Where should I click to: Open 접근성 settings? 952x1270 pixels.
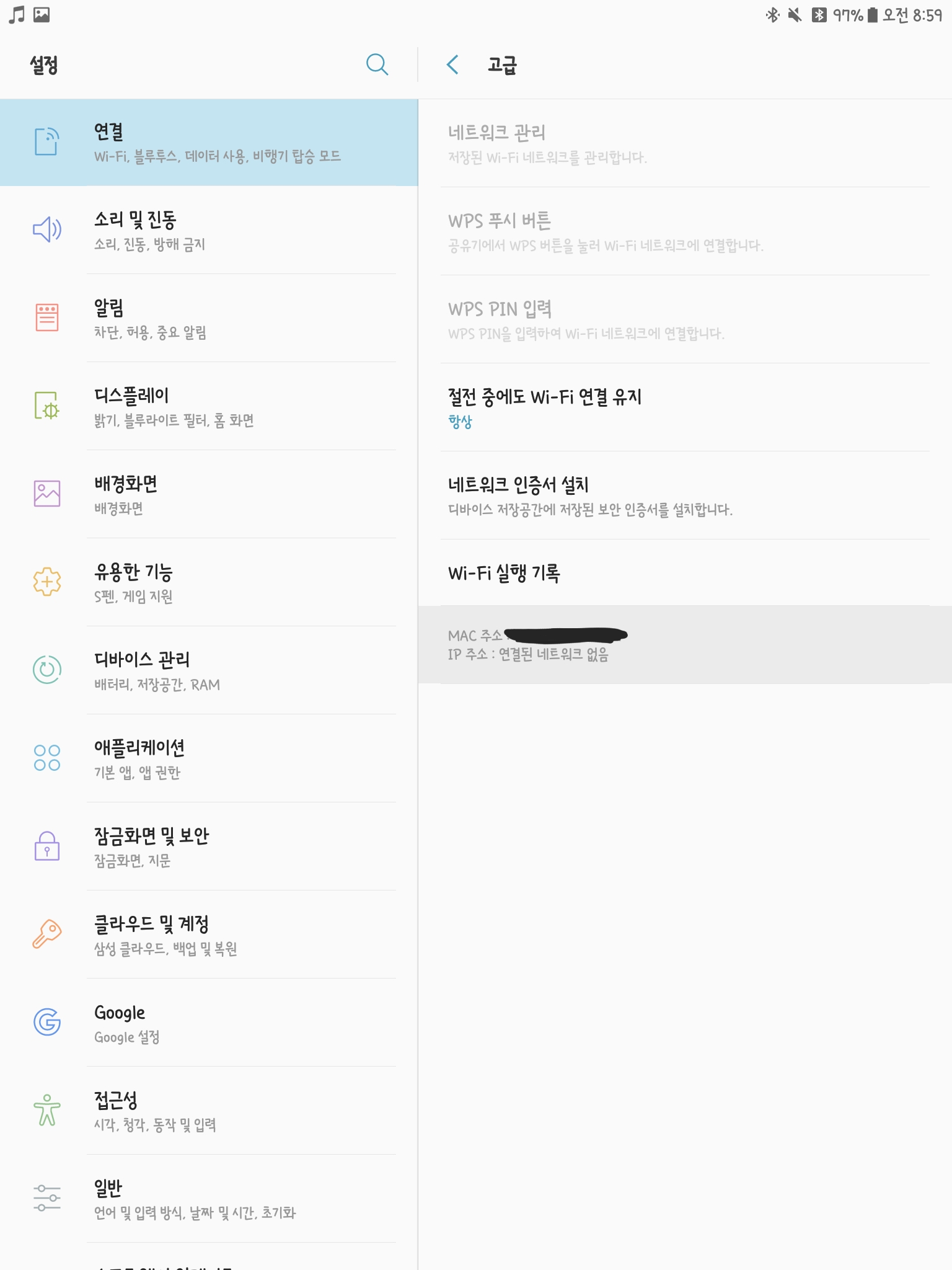pos(209,1111)
